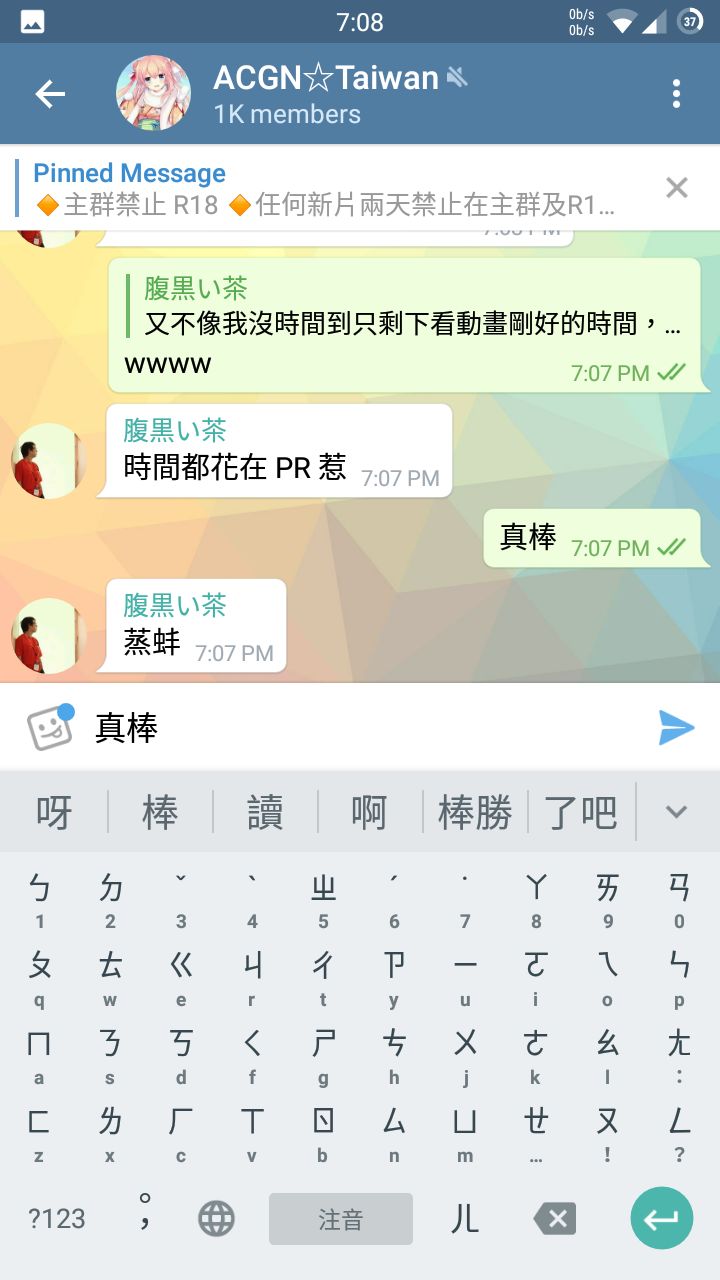Select the 了吧 keyboard suggestion
The width and height of the screenshot is (720, 1280).
click(x=581, y=811)
